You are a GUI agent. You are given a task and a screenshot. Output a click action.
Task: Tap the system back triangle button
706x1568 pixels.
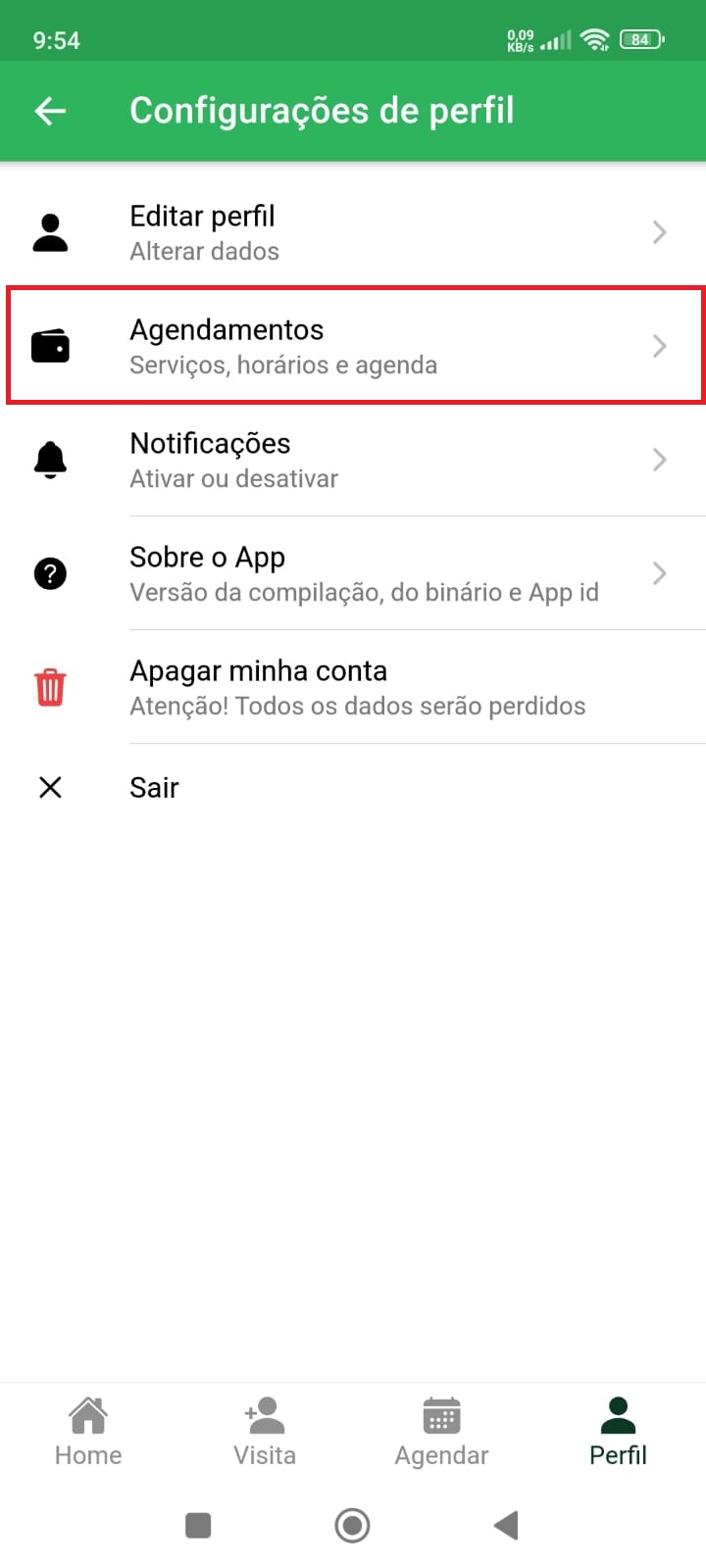pos(506,1525)
